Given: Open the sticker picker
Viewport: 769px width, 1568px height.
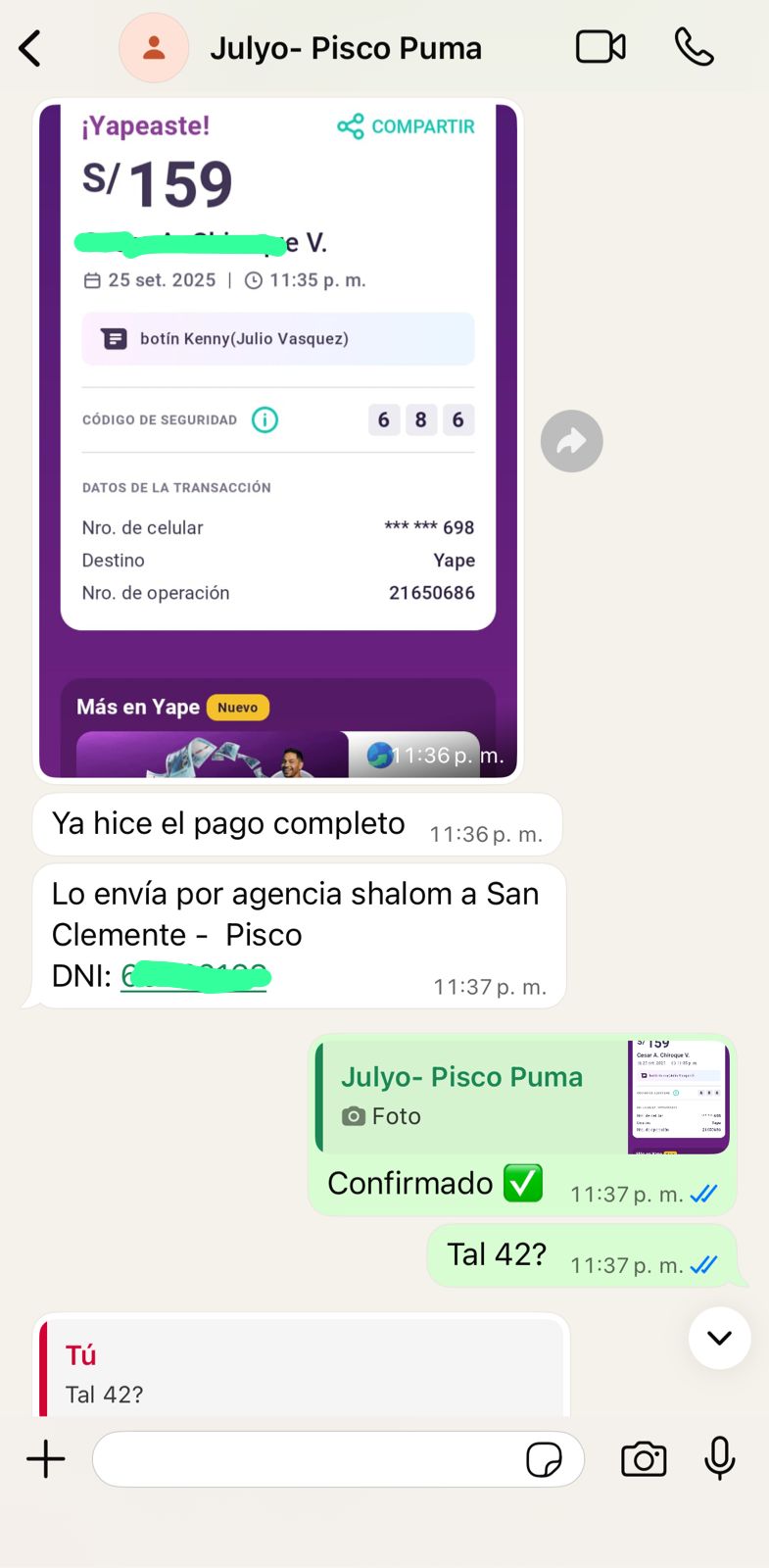Looking at the screenshot, I should [544, 1459].
